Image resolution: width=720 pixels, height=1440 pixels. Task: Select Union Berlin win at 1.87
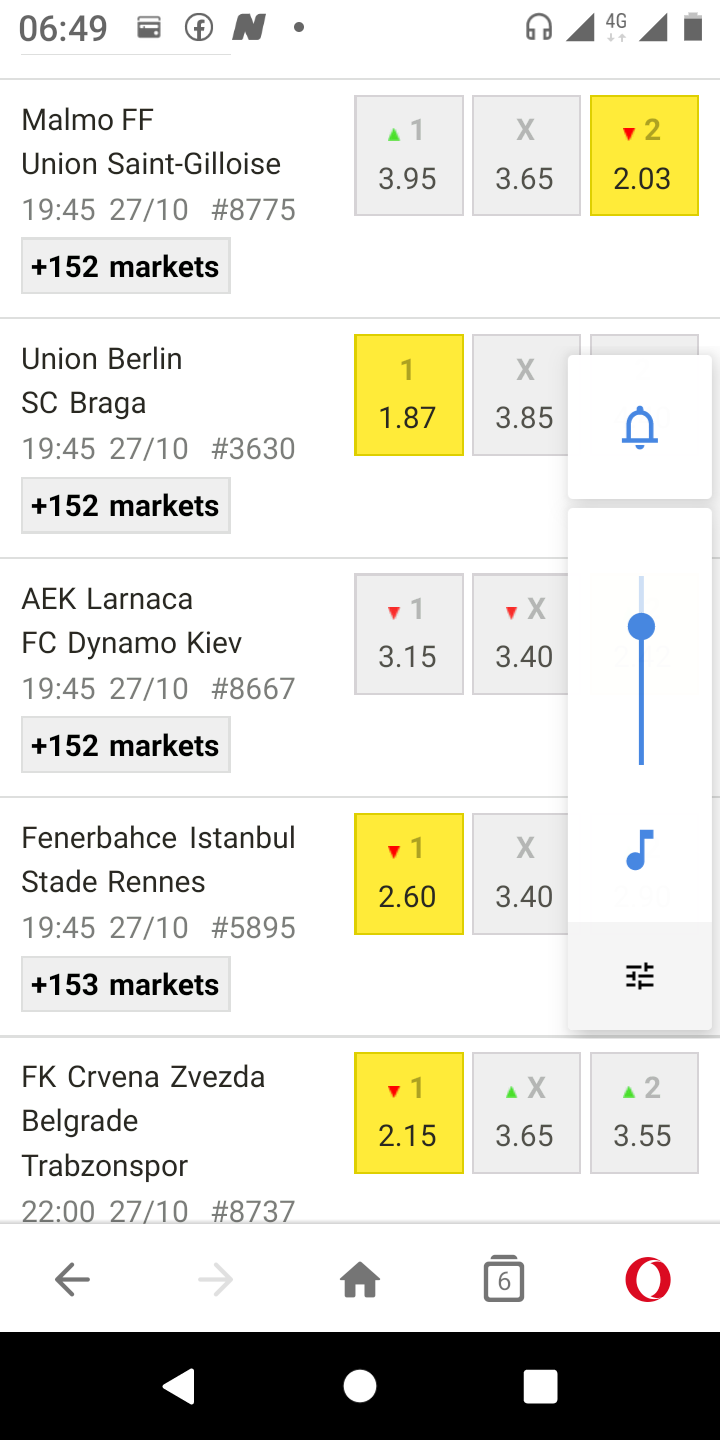[409, 395]
